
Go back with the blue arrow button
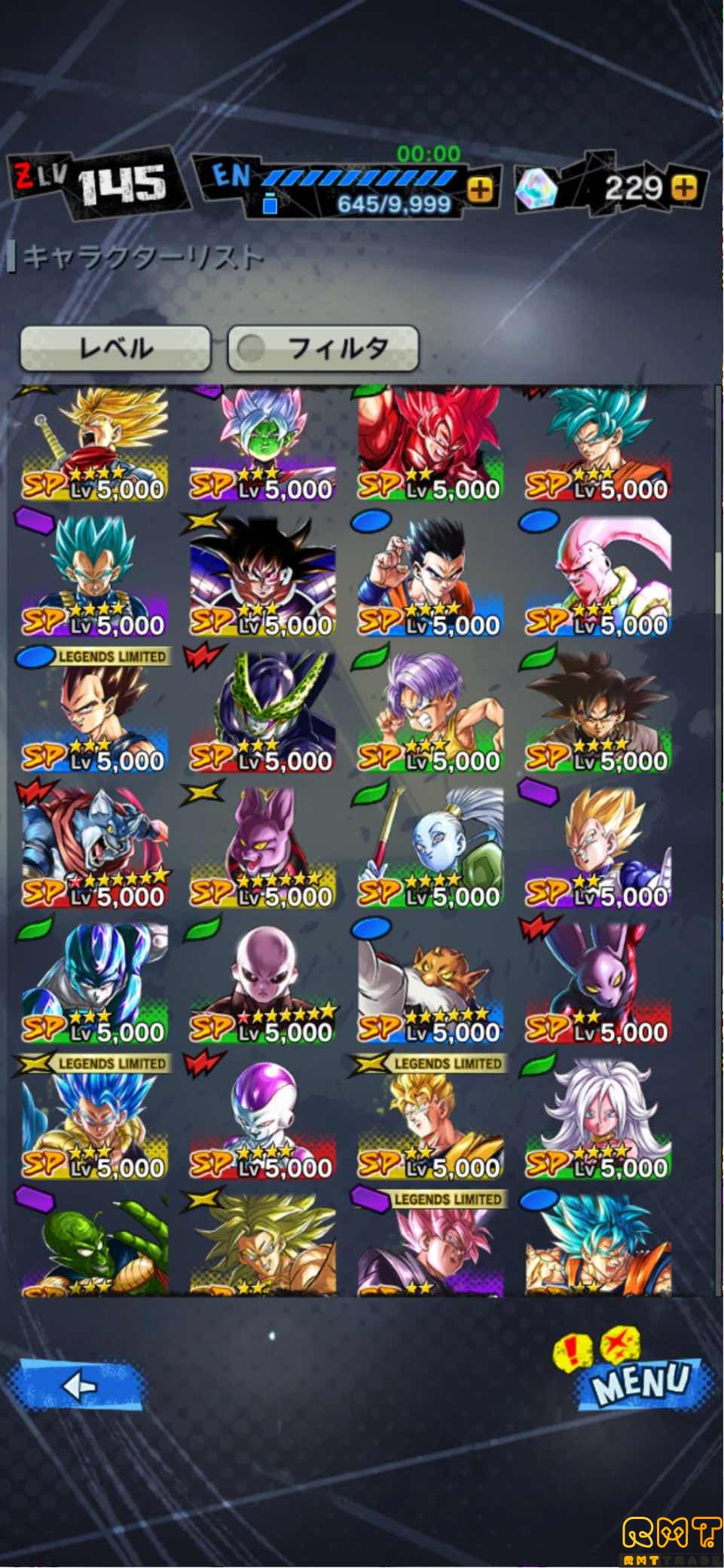pos(77,1385)
